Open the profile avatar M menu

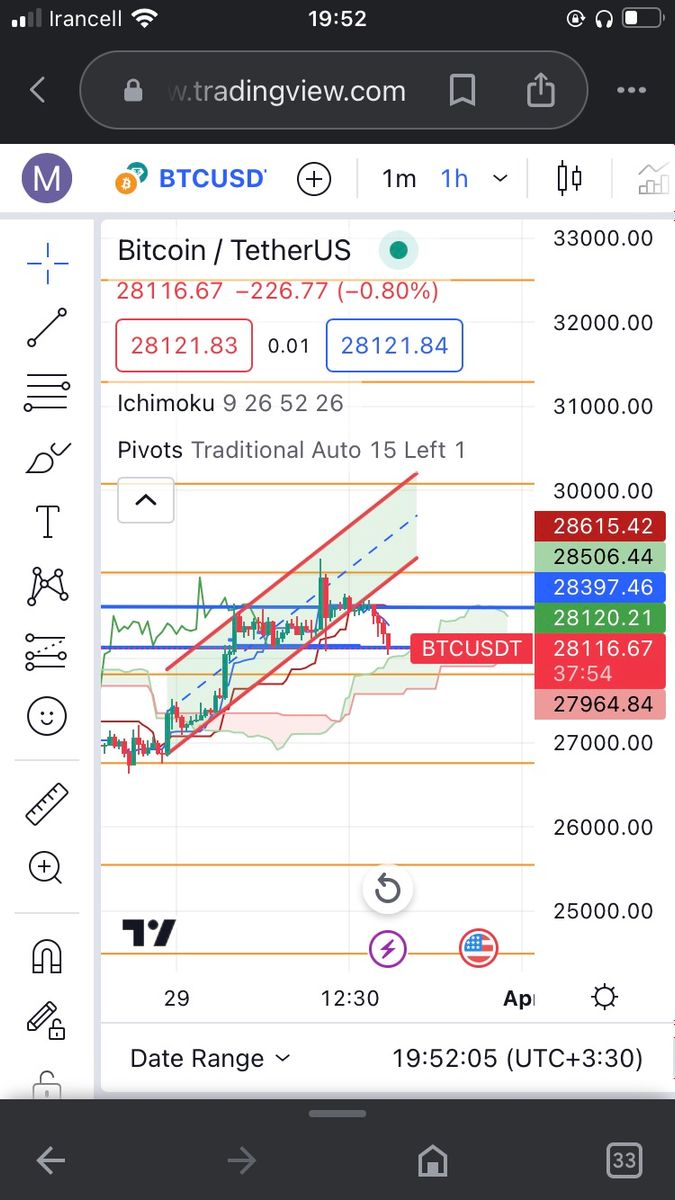tap(47, 179)
